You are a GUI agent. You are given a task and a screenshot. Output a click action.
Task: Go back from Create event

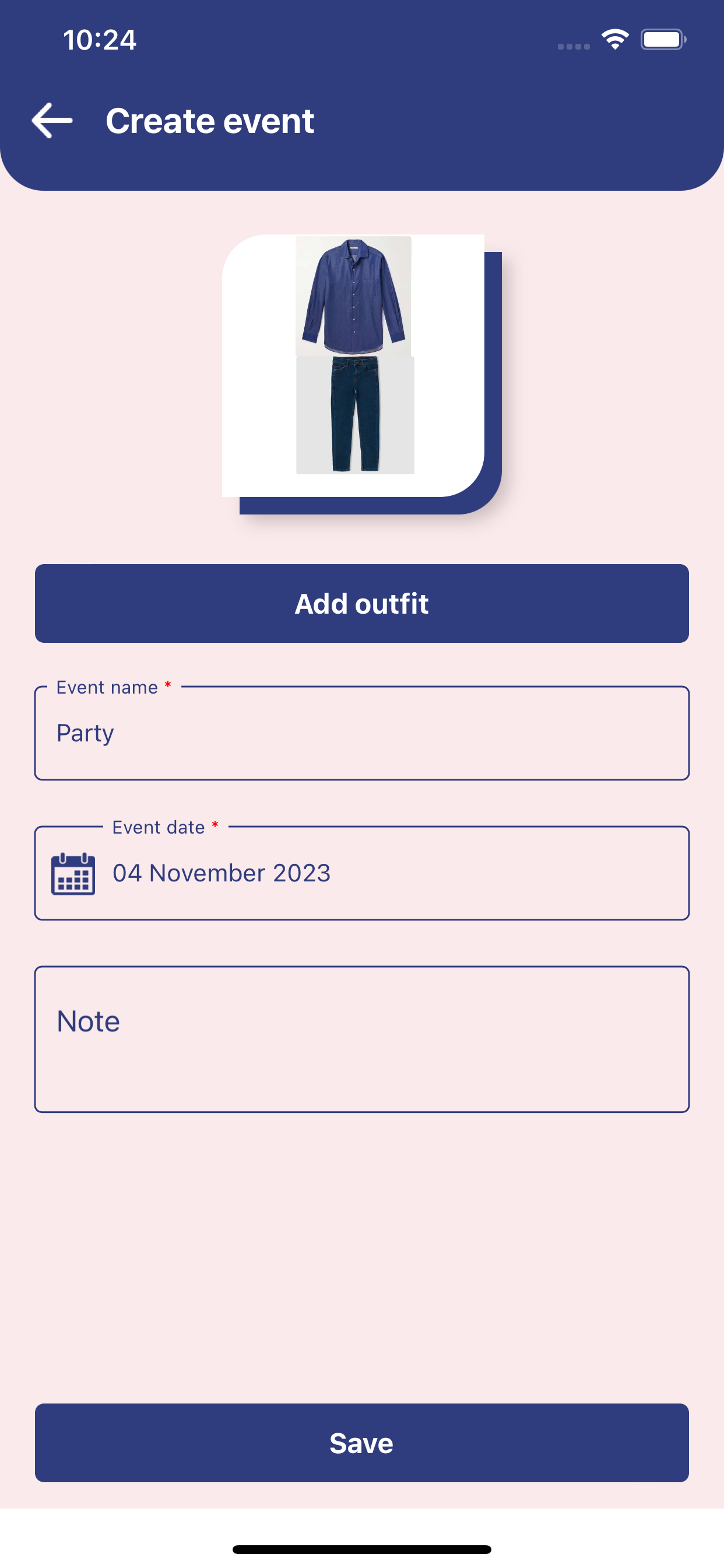52,121
